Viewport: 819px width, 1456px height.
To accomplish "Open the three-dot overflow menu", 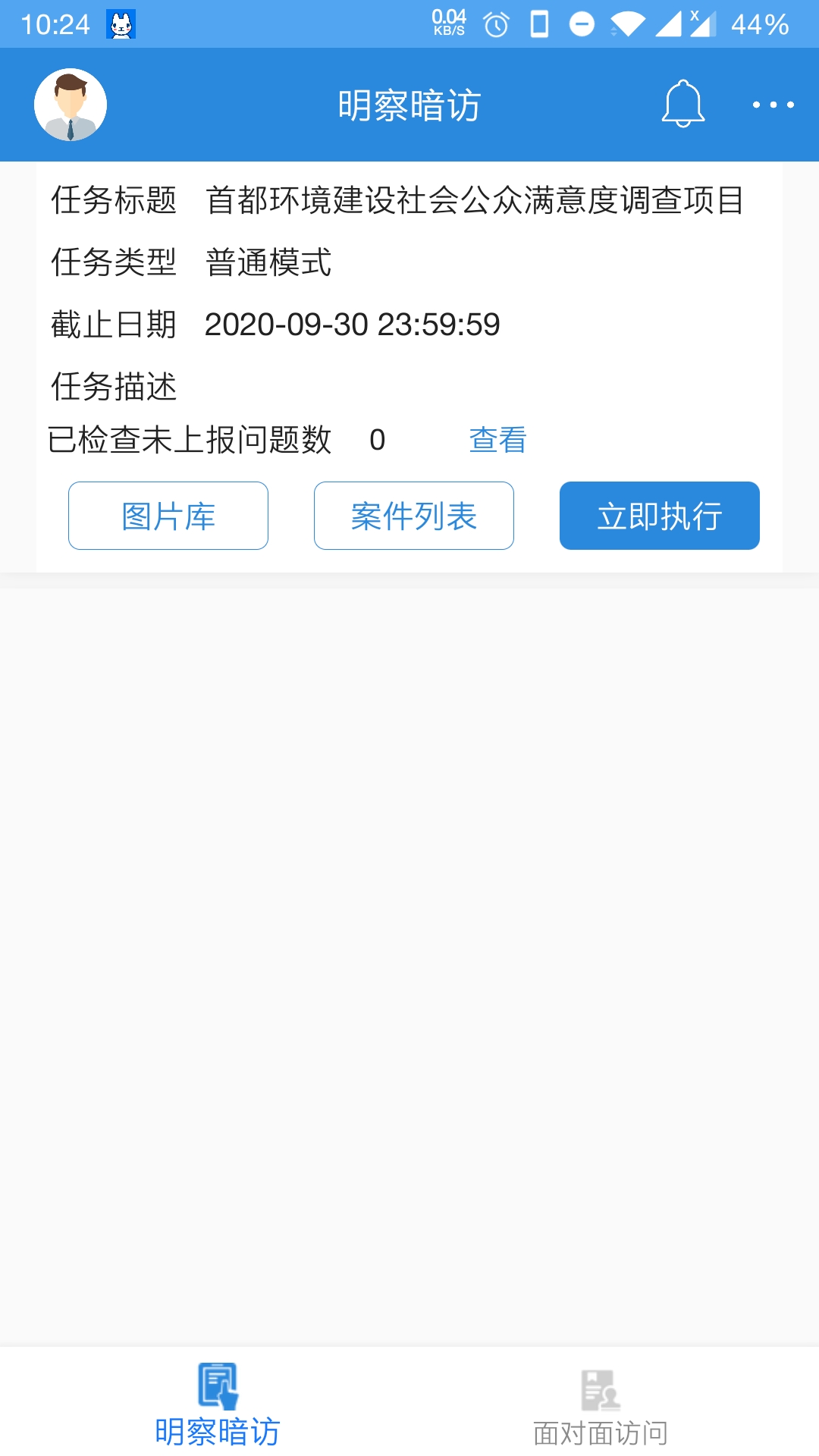I will [x=767, y=105].
